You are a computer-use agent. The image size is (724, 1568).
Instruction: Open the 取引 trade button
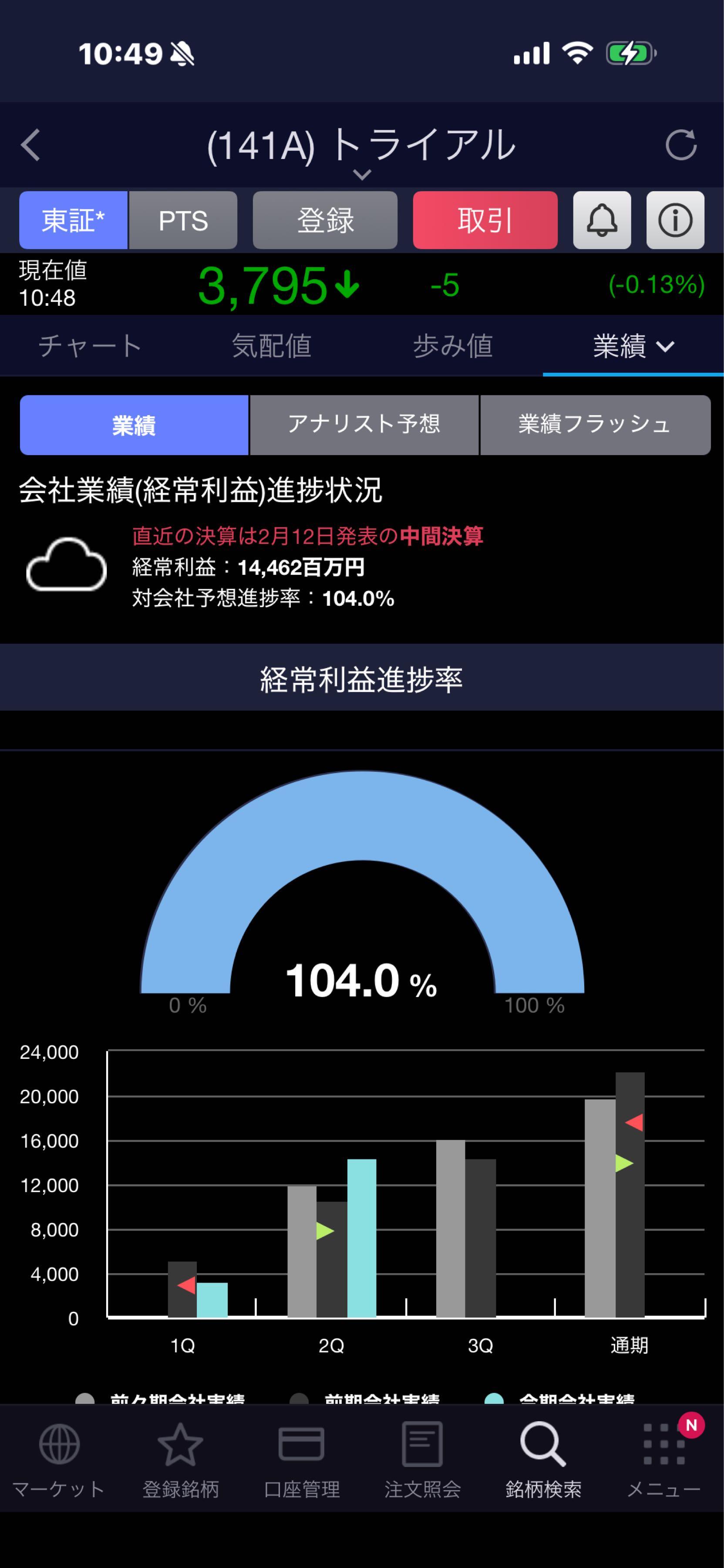click(485, 220)
